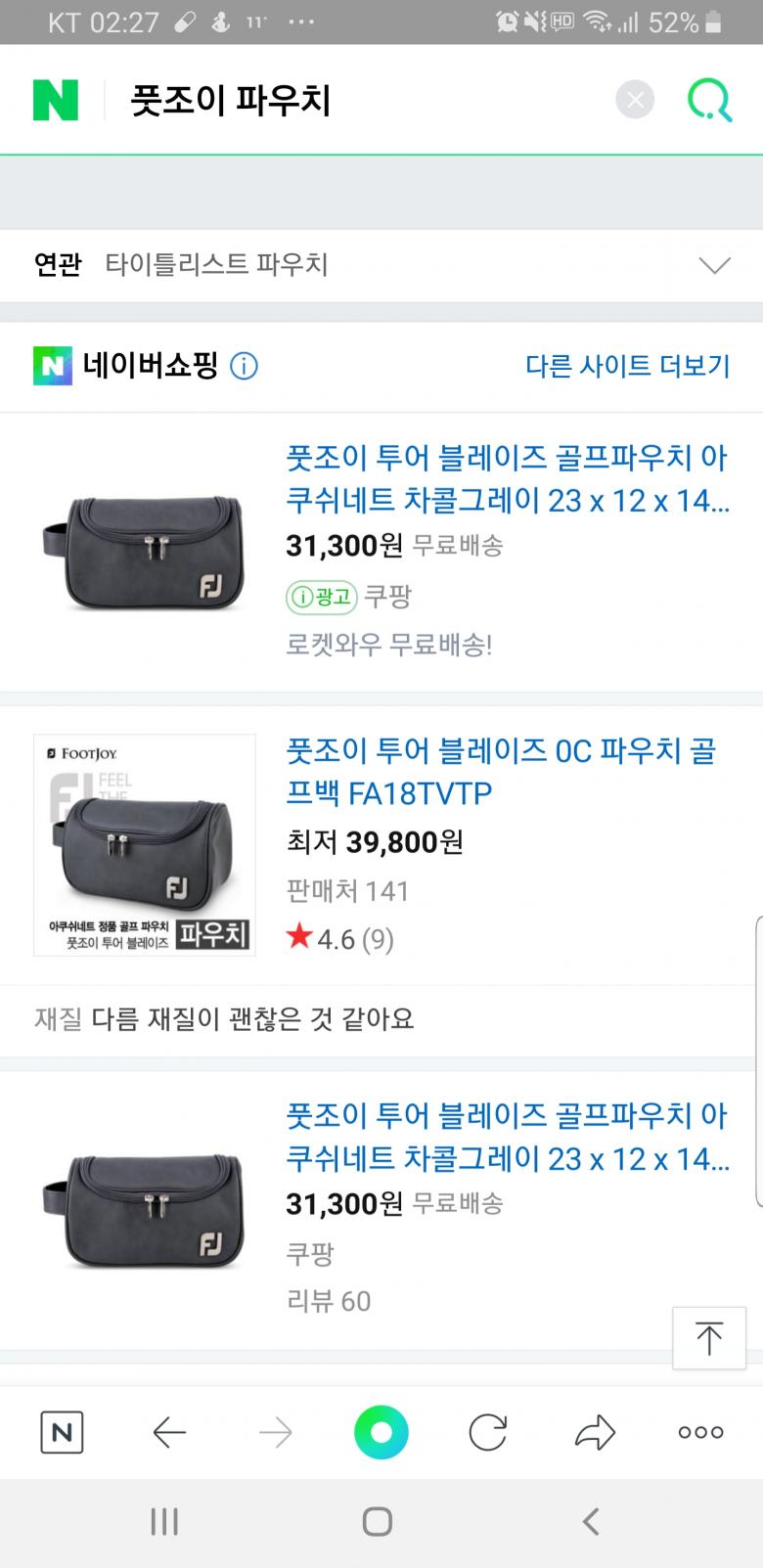Expand the related searches chevron

715,265
